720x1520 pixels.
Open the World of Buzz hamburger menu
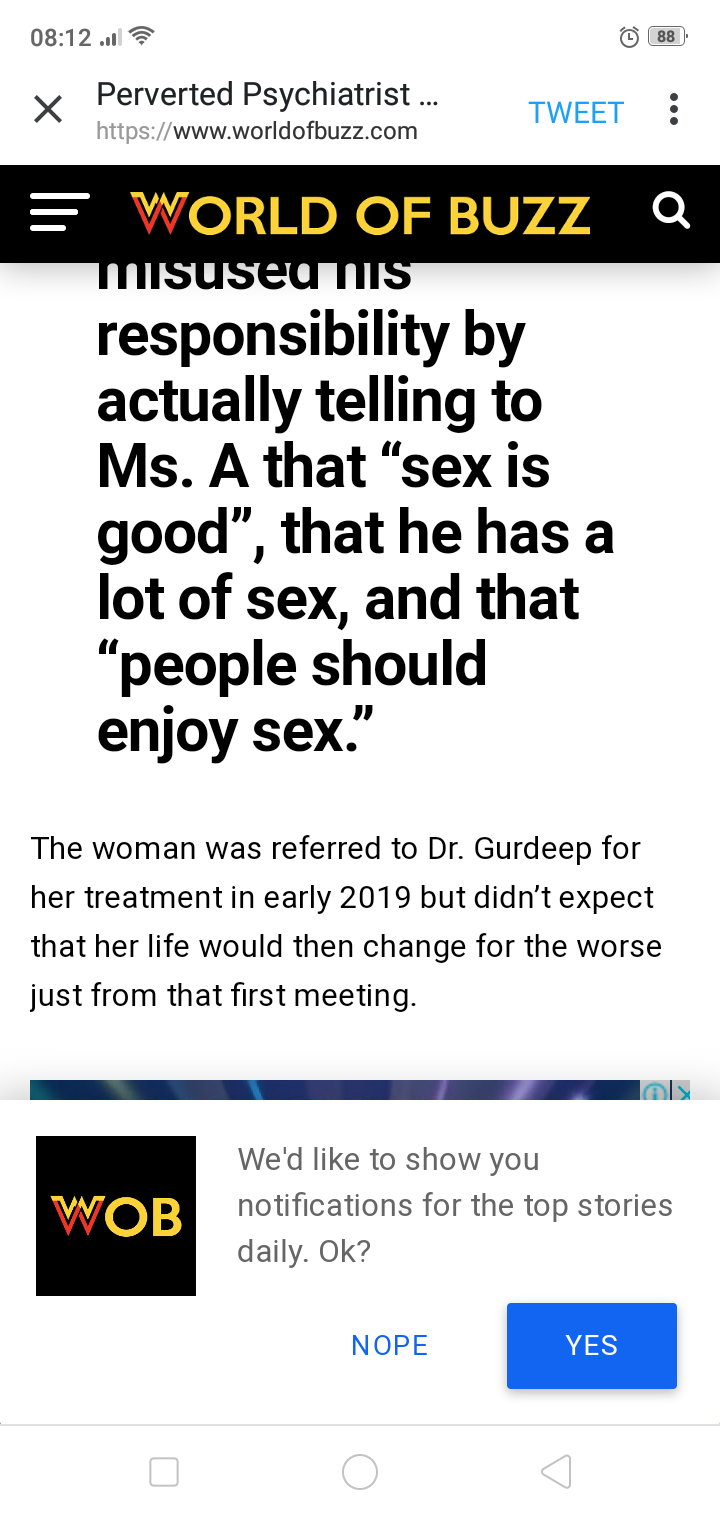tap(60, 213)
